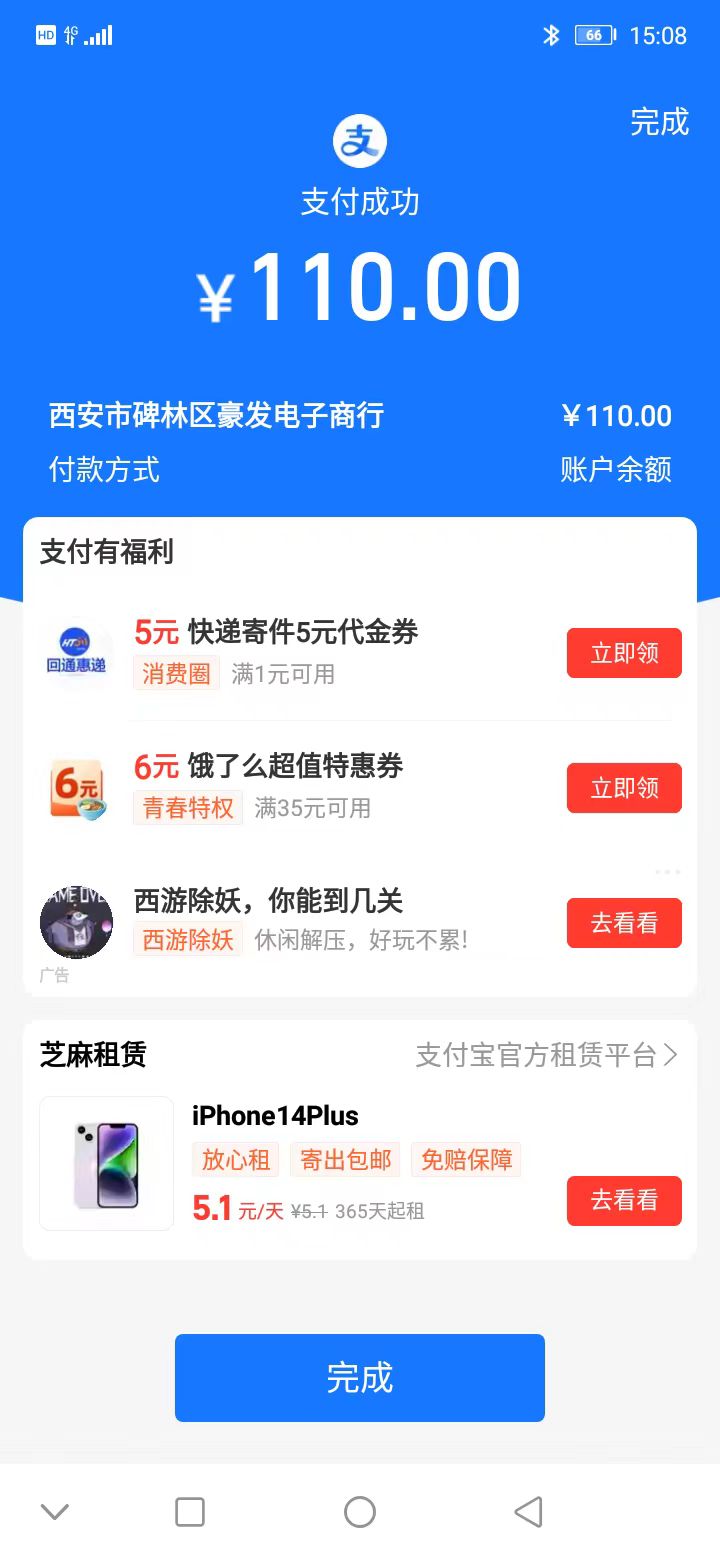Viewport: 720px width, 1560px height.
Task: Open the iPhone14Plus product image
Action: [107, 1163]
